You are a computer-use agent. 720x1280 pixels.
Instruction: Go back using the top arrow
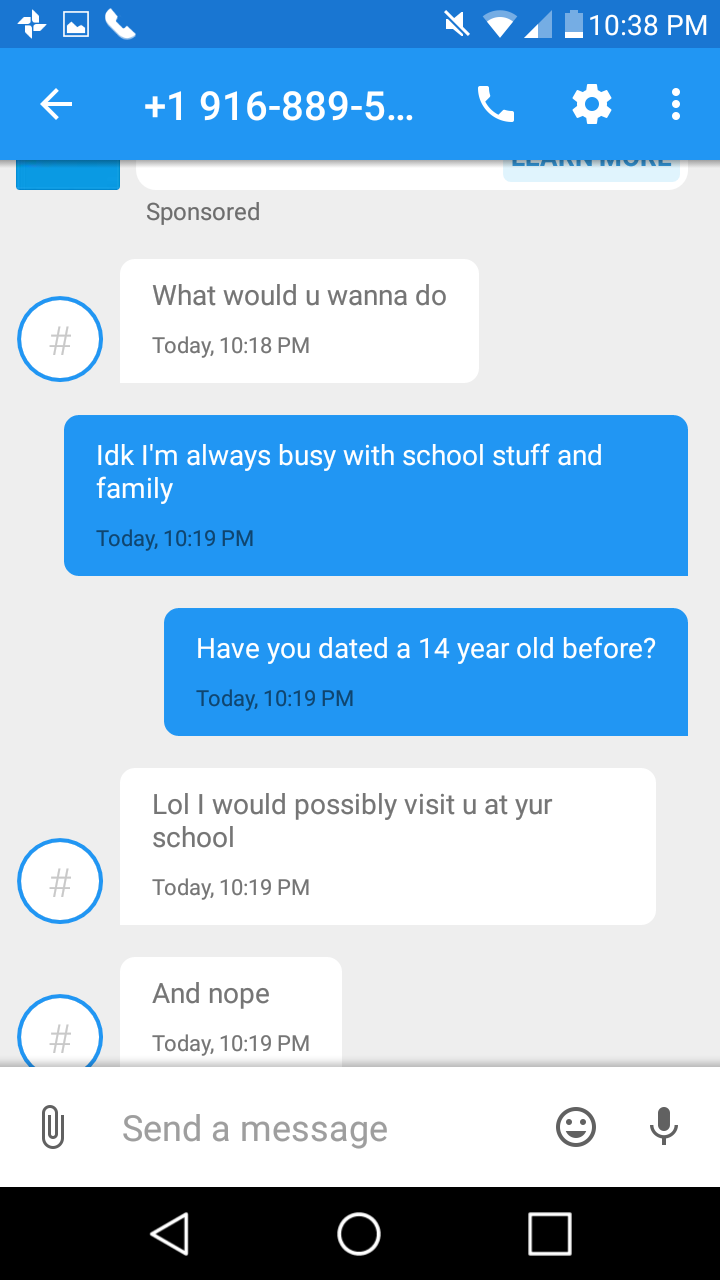click(x=56, y=104)
